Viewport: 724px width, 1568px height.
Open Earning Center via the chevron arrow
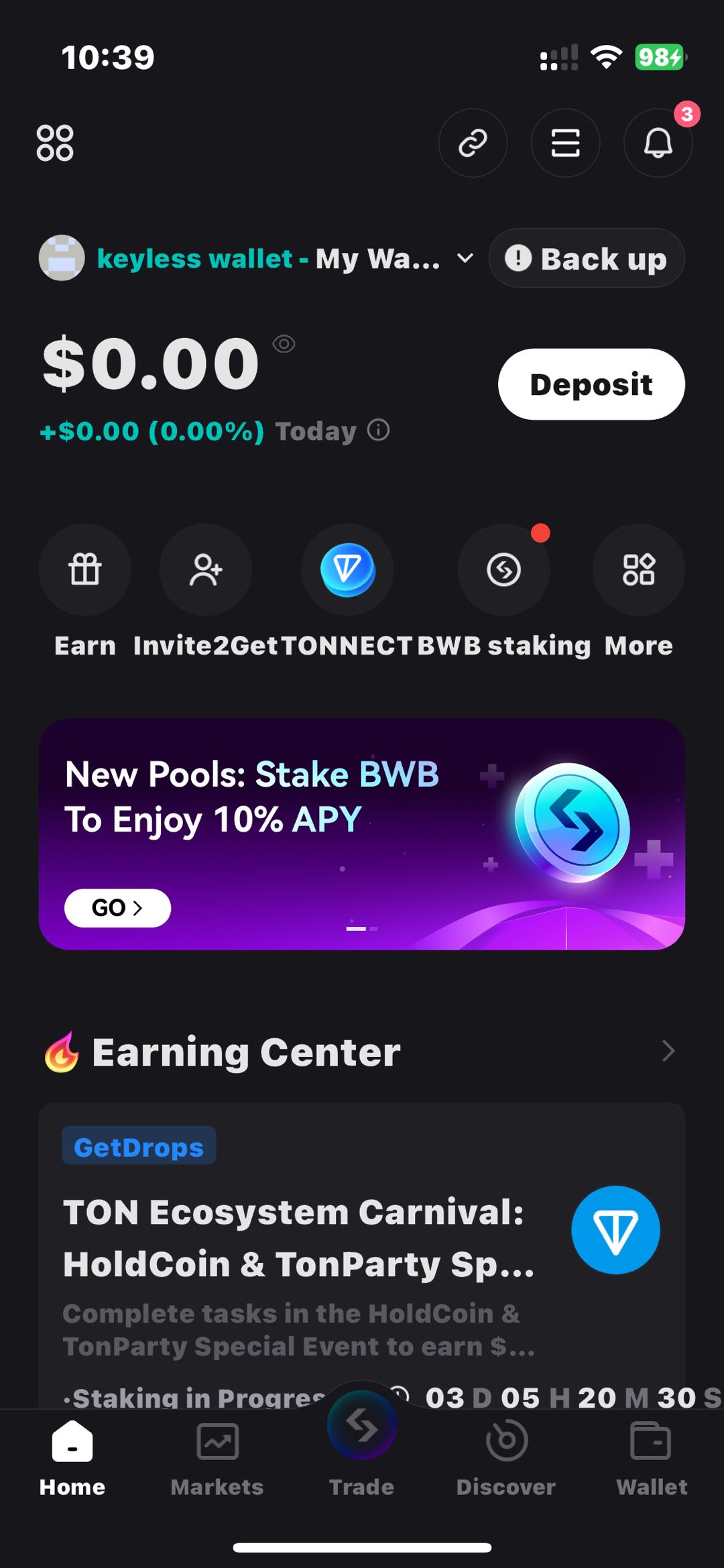coord(668,1051)
